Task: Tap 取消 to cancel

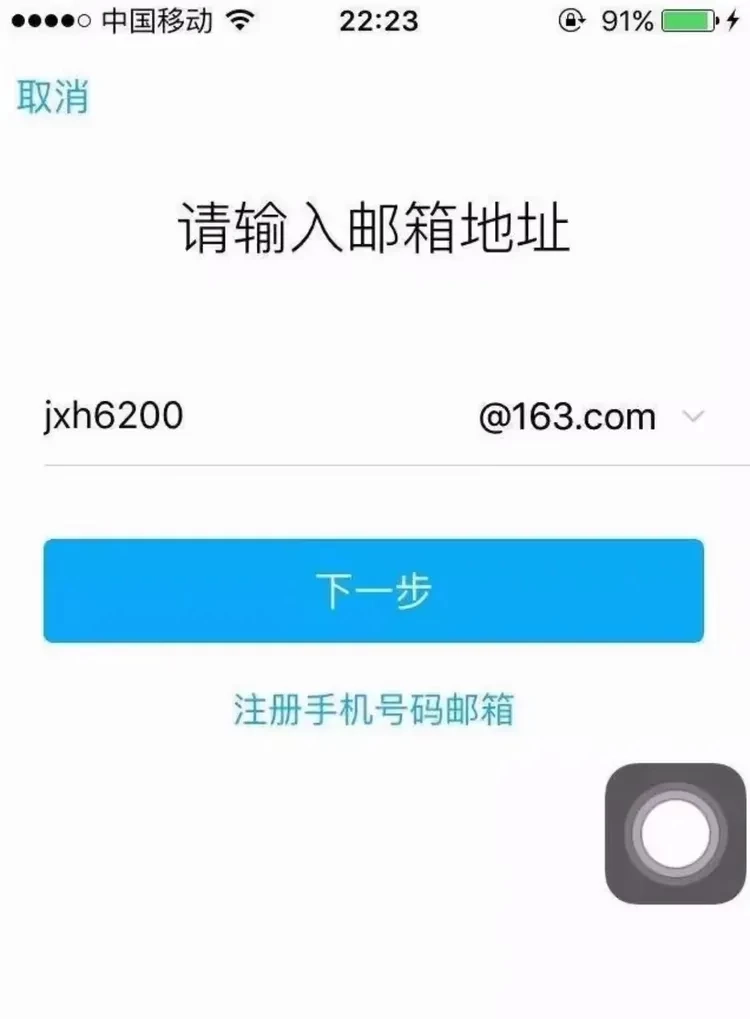Action: [x=53, y=97]
